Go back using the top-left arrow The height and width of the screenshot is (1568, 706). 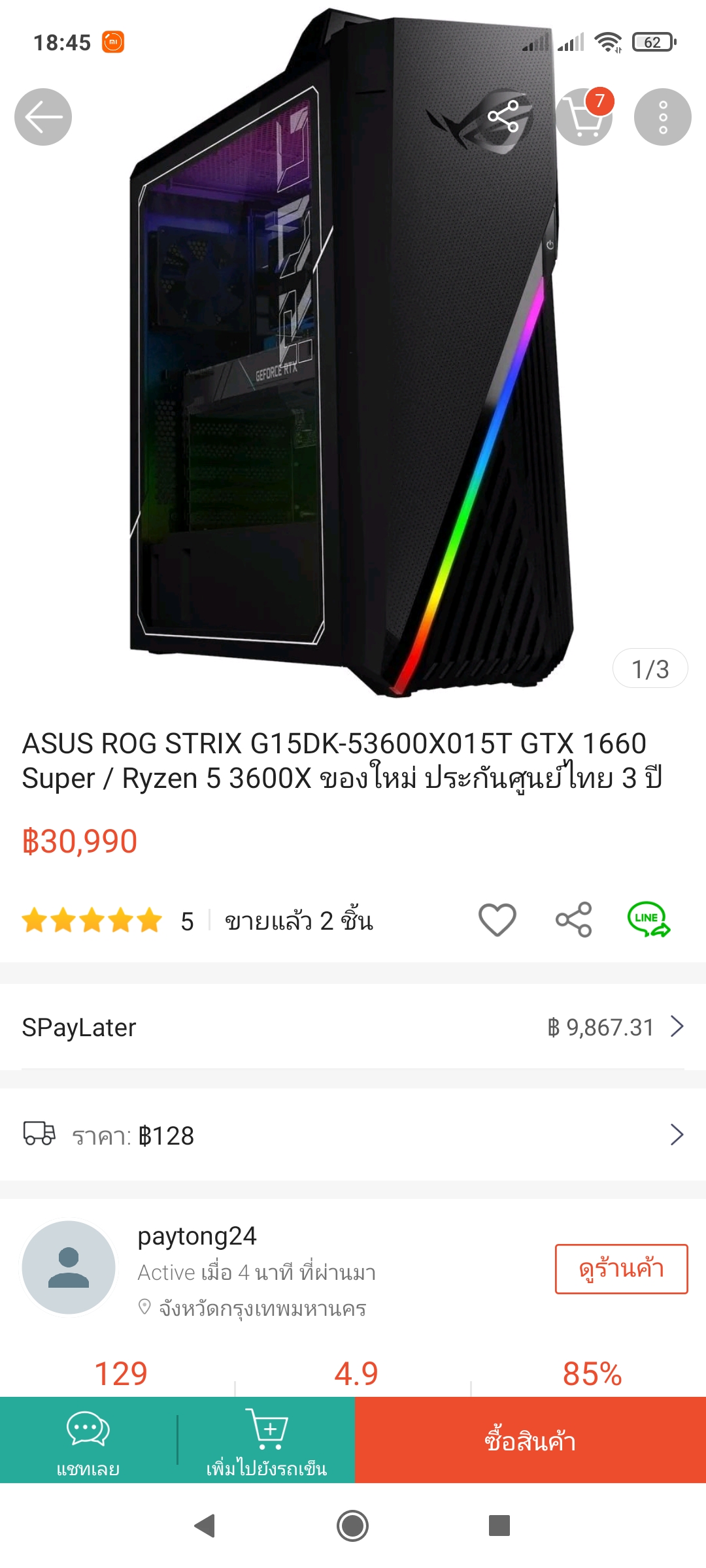[43, 117]
